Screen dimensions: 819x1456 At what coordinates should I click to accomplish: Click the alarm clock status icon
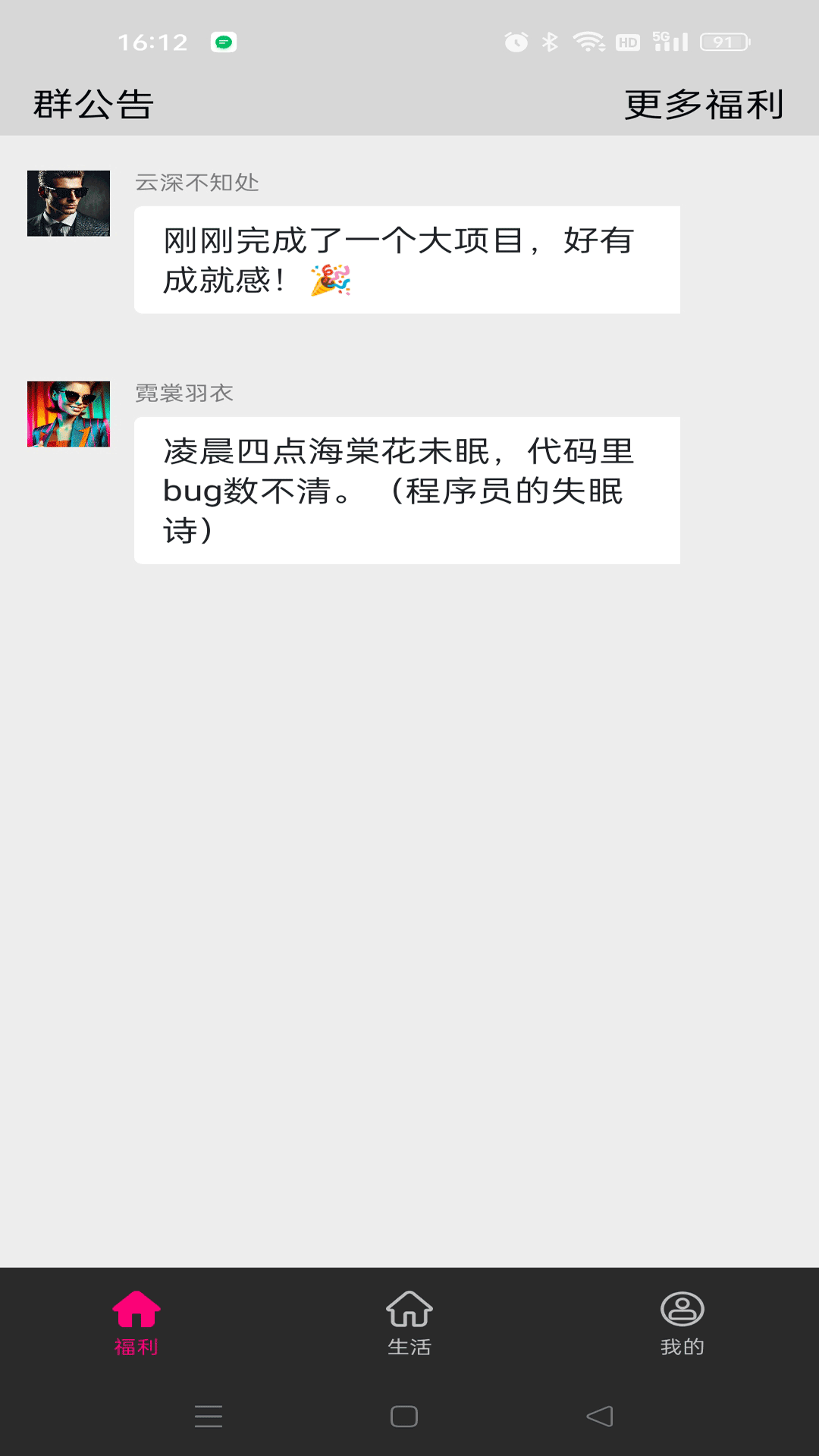(517, 42)
